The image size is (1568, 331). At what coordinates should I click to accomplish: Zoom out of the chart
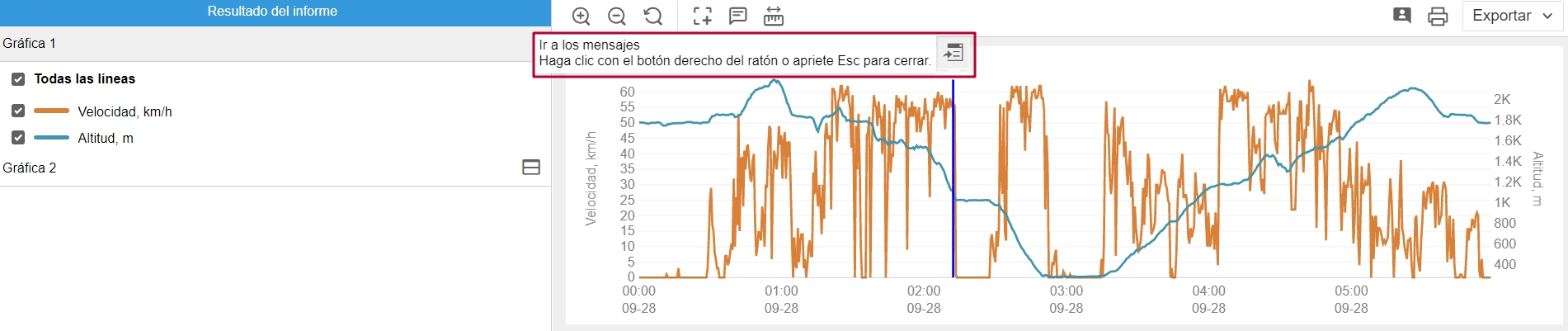(617, 16)
